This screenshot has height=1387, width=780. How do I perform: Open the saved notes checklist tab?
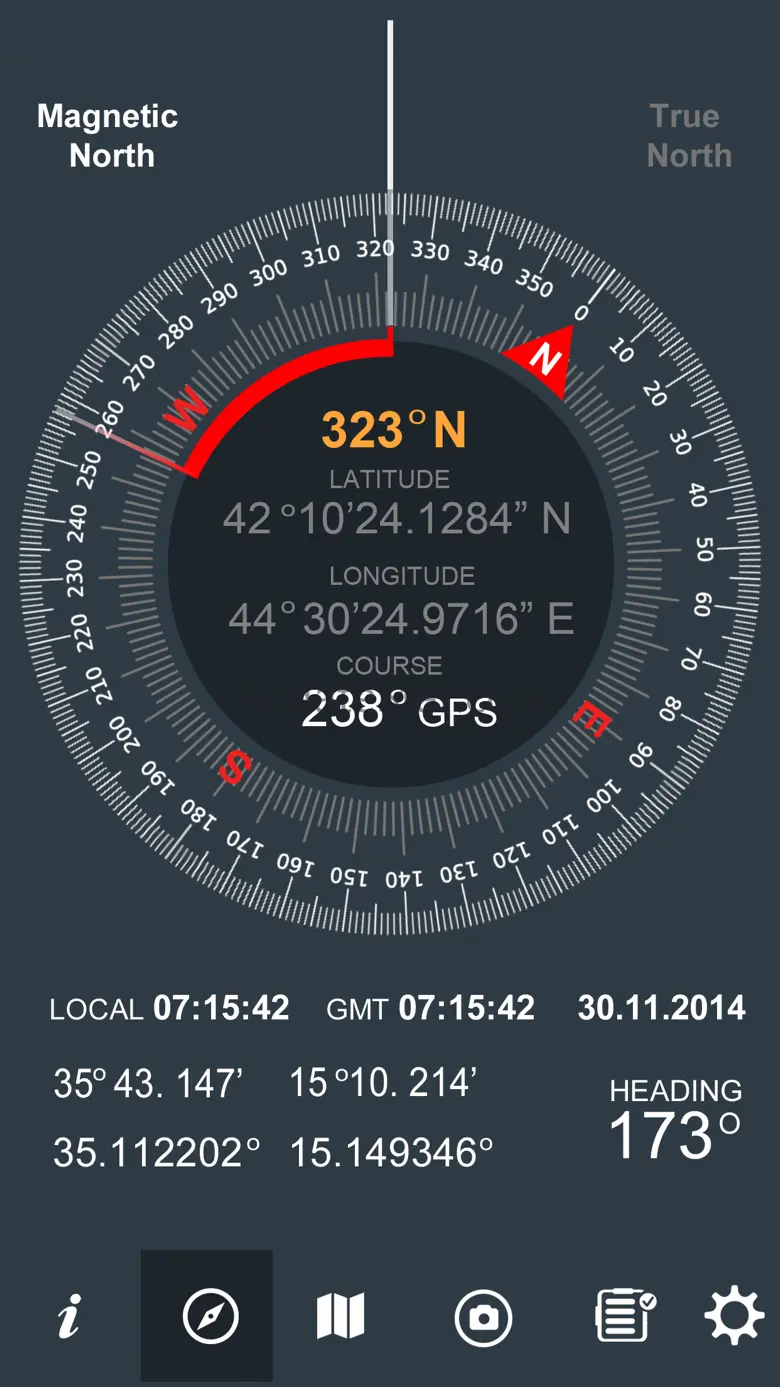point(625,1316)
